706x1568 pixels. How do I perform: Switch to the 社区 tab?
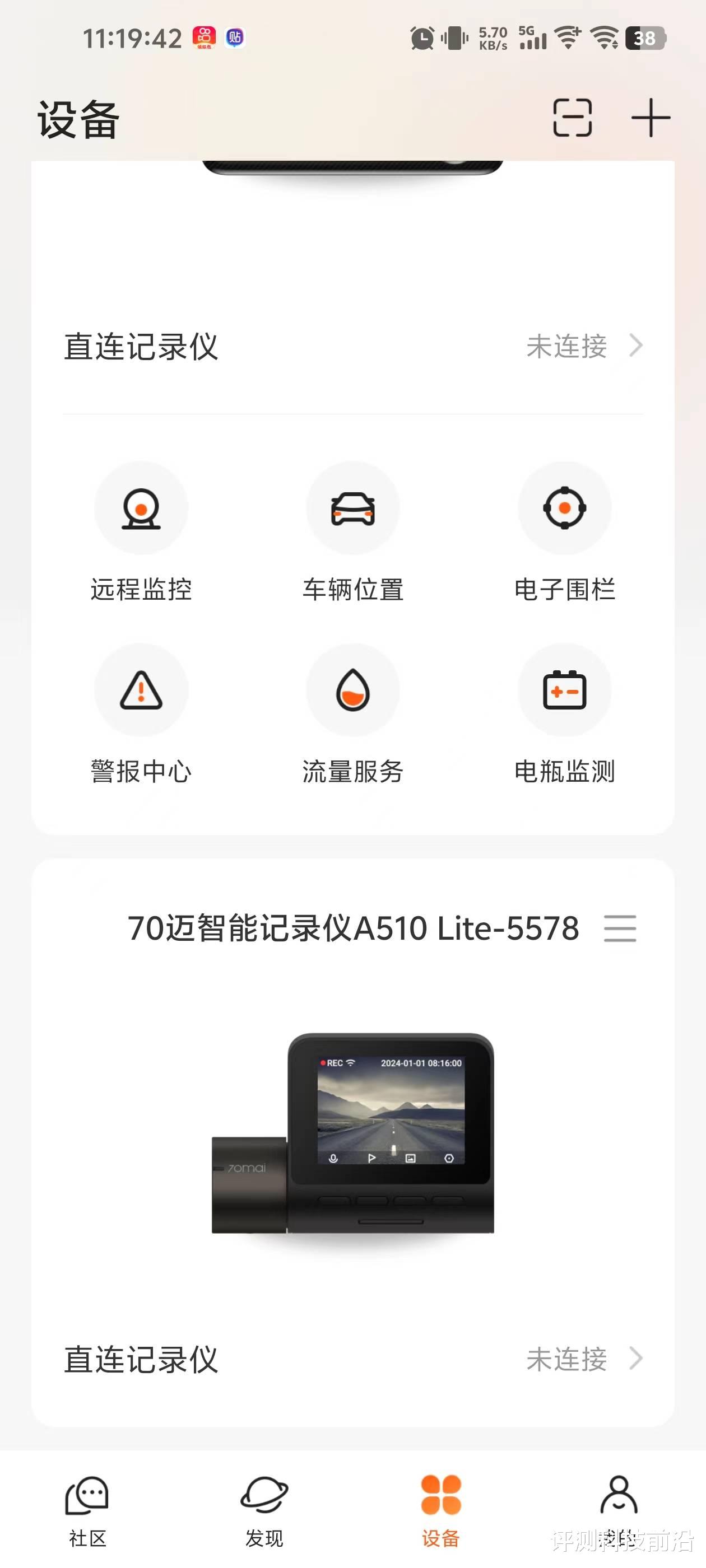87,1511
